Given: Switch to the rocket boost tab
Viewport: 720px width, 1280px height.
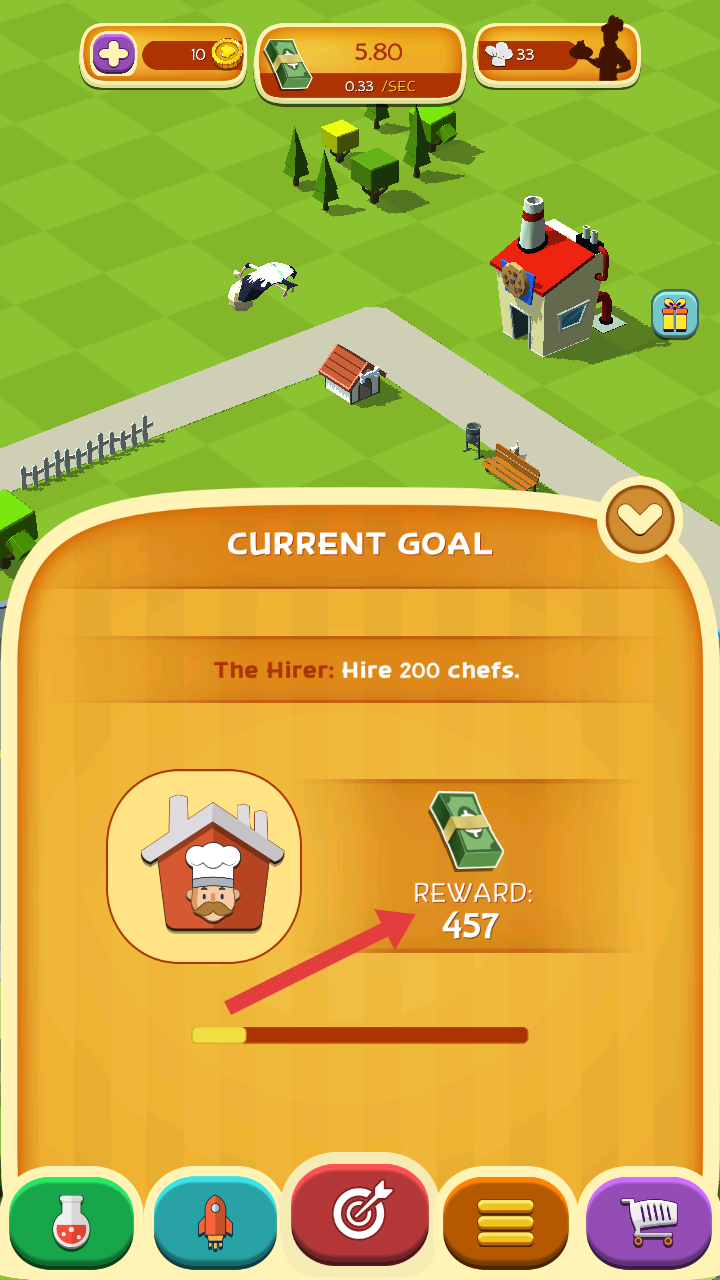Looking at the screenshot, I should [215, 1222].
